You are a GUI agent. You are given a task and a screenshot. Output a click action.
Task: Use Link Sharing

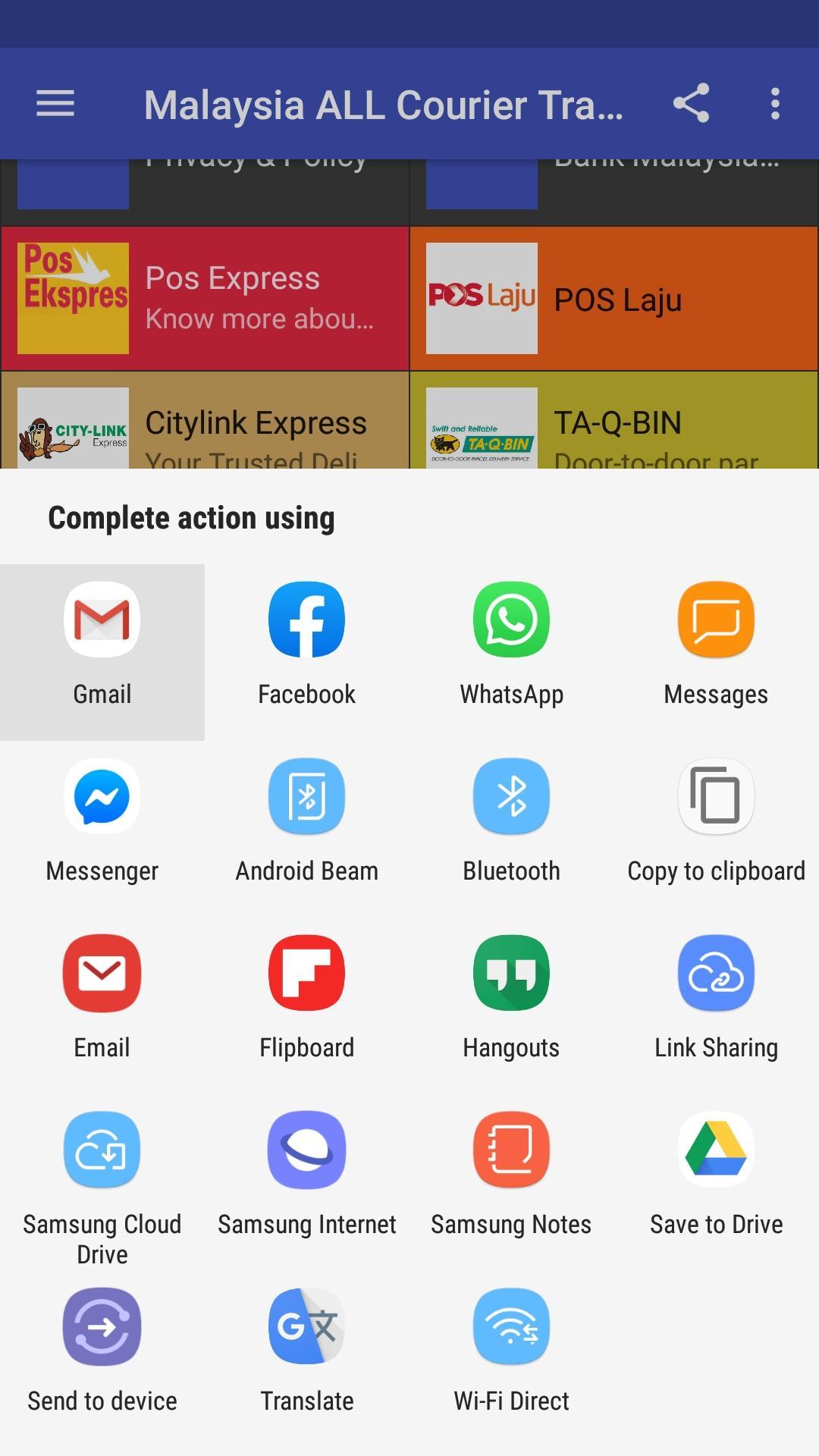717,1006
